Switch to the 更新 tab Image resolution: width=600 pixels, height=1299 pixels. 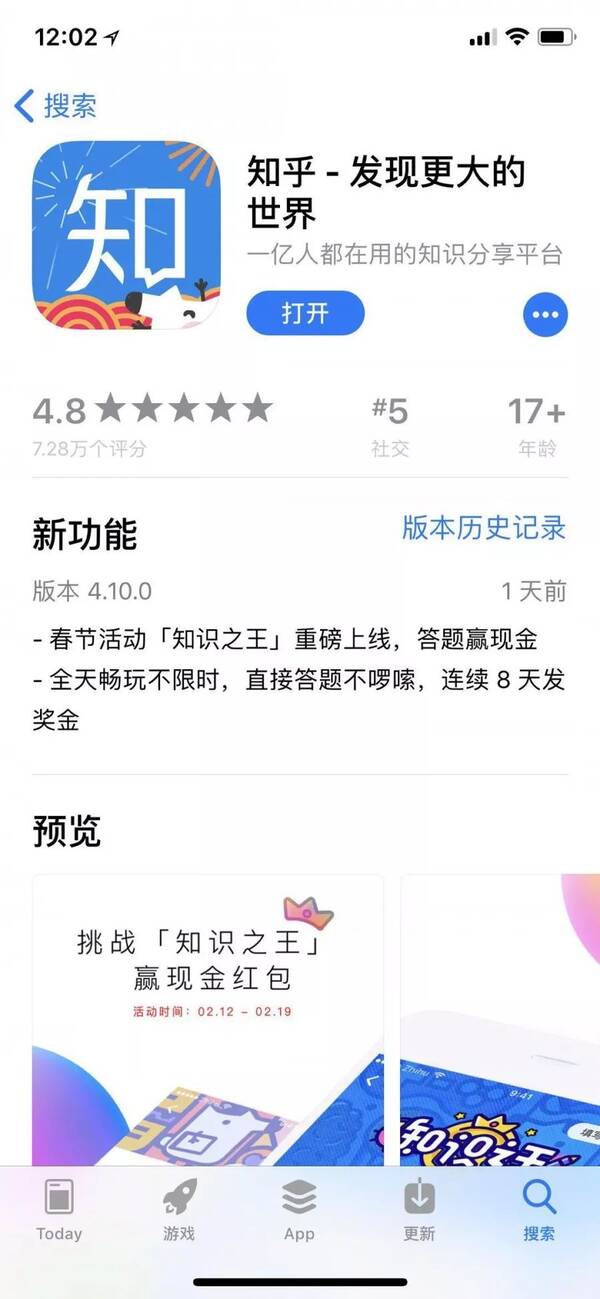pyautogui.click(x=419, y=1209)
